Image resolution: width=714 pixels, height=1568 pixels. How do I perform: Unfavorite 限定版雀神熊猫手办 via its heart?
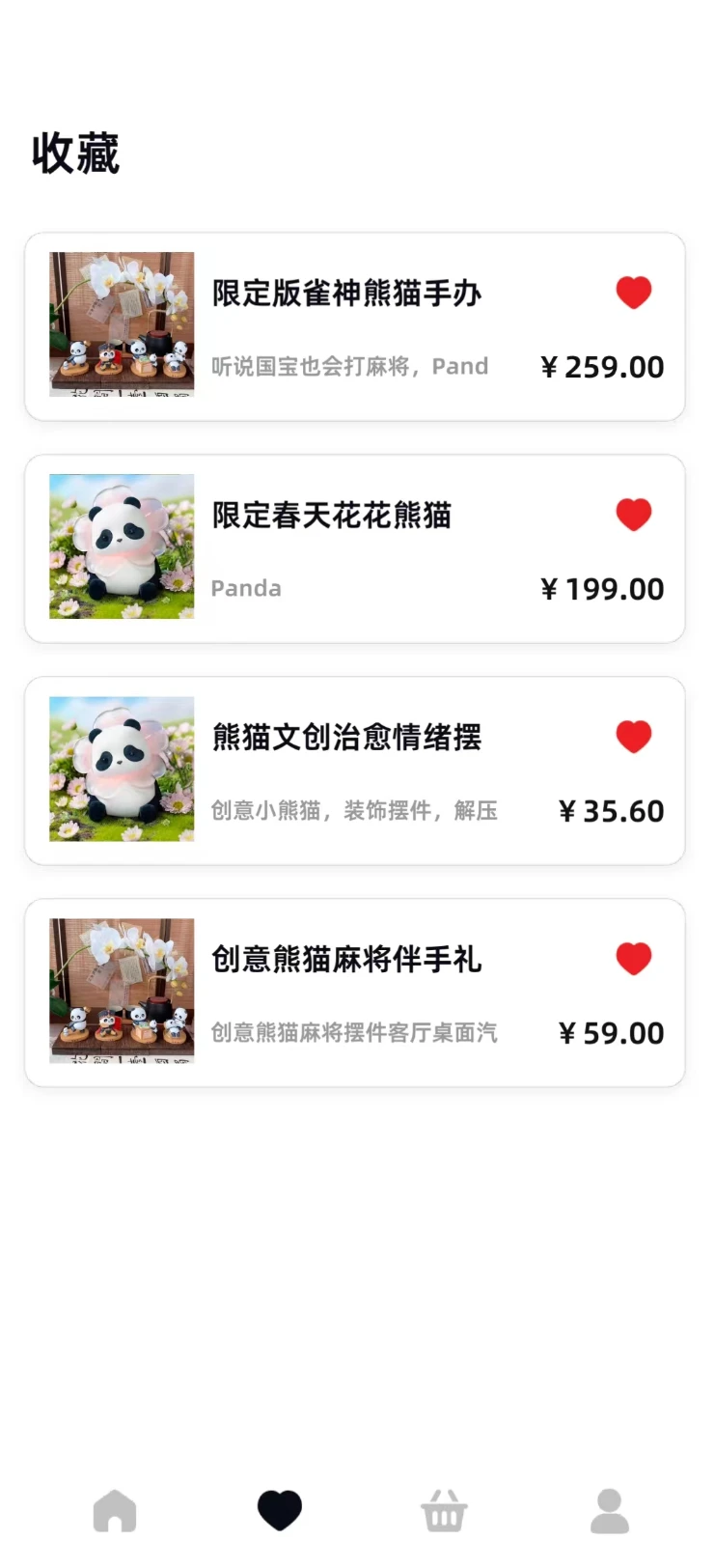[x=634, y=292]
